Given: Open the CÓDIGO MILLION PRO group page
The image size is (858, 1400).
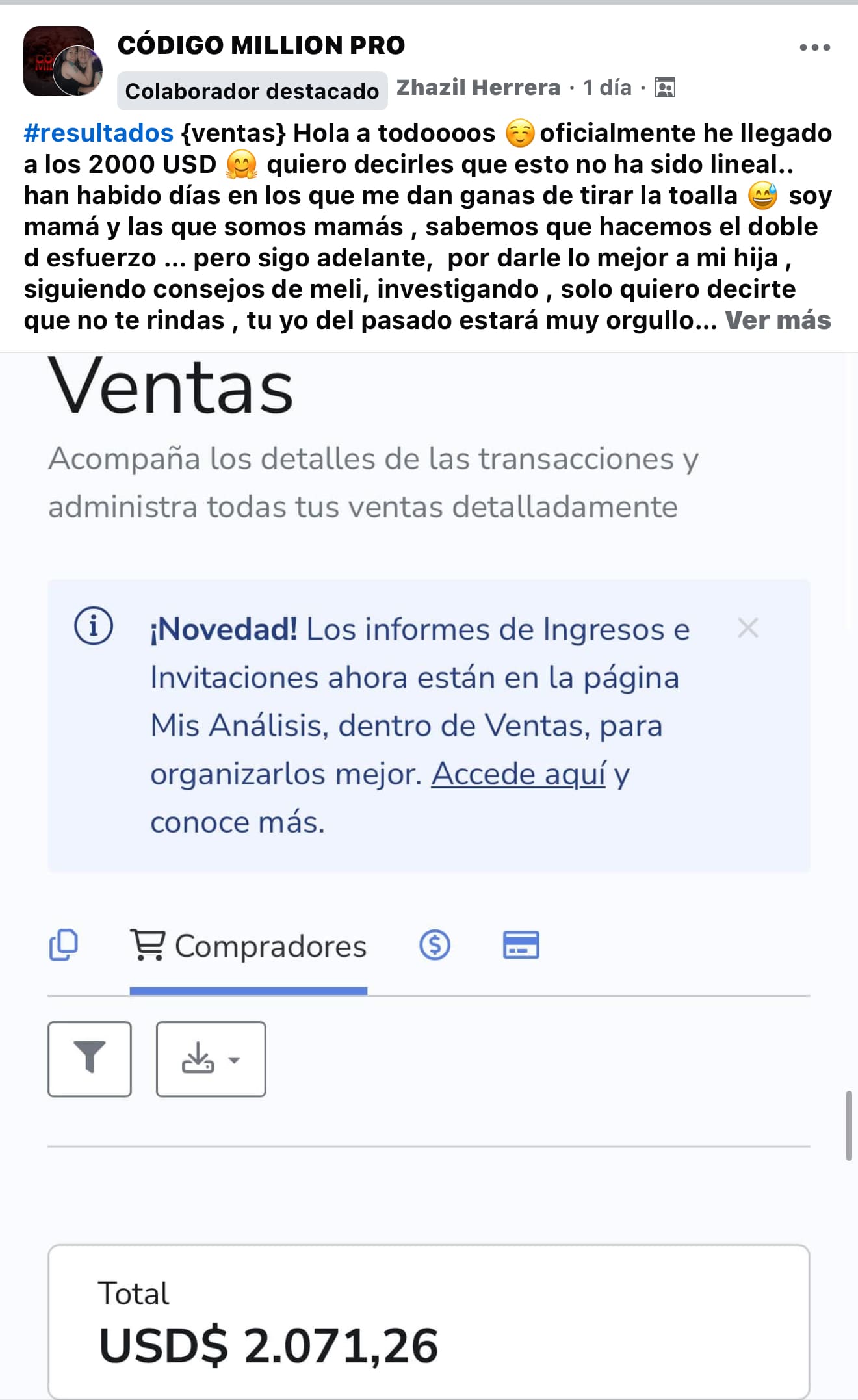Looking at the screenshot, I should point(261,45).
